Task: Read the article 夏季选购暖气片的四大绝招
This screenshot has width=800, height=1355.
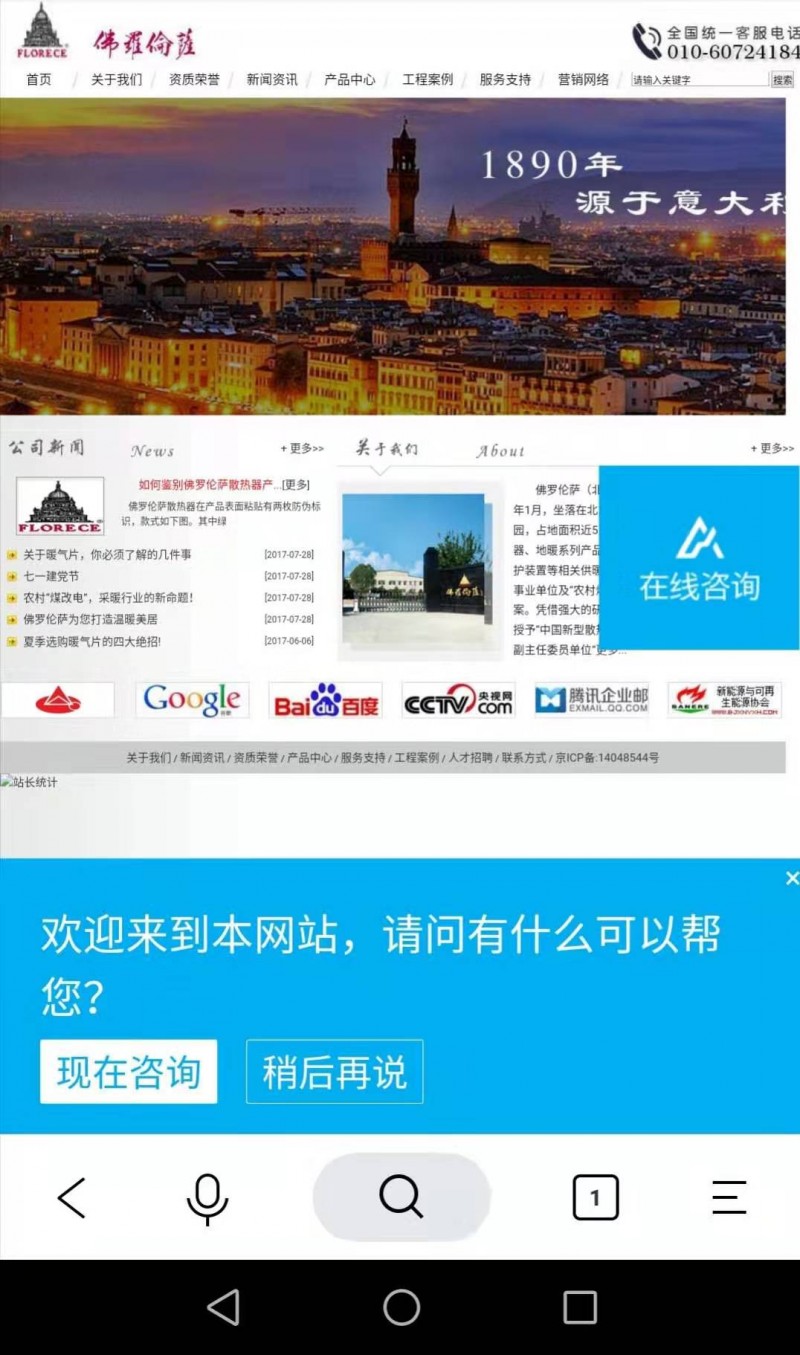Action: tap(92, 641)
